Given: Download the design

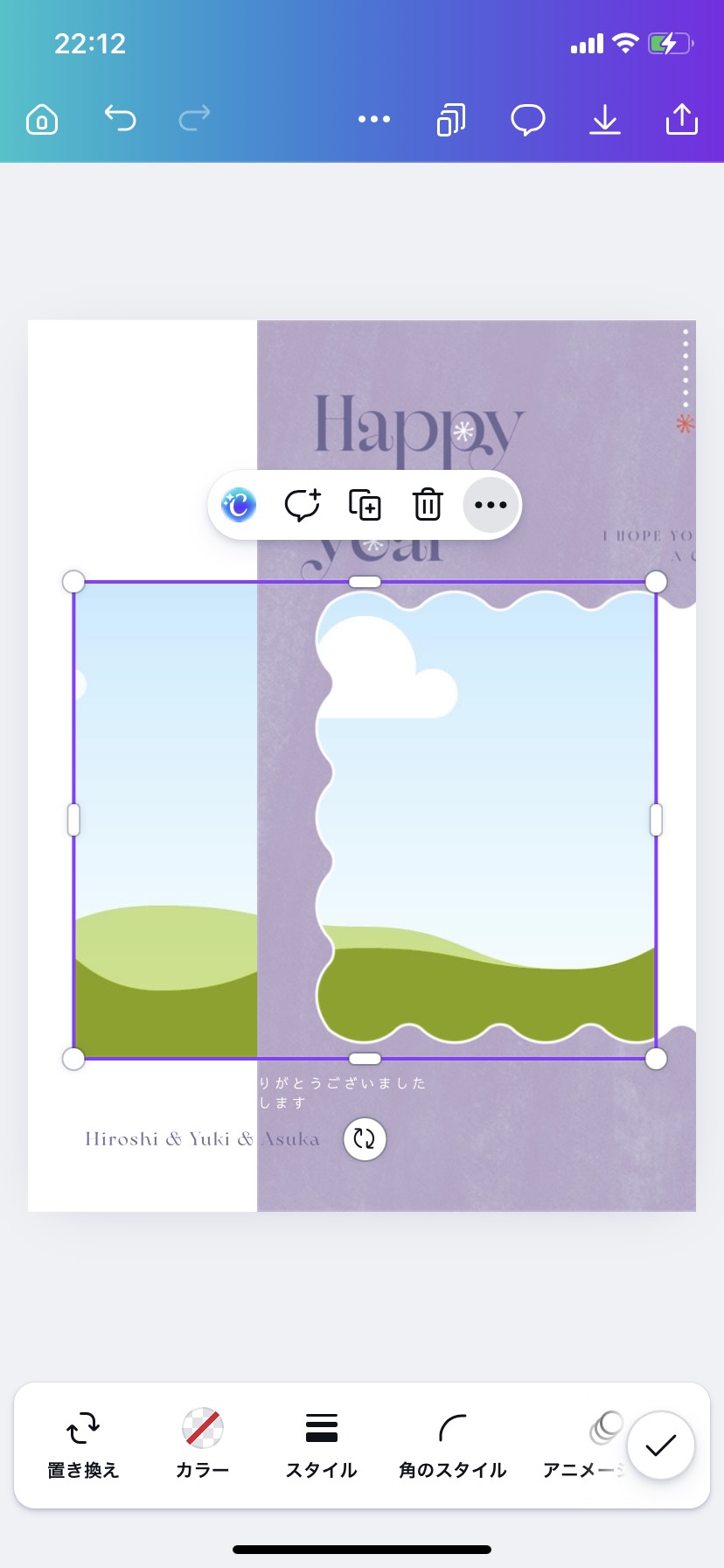Looking at the screenshot, I should pos(604,120).
